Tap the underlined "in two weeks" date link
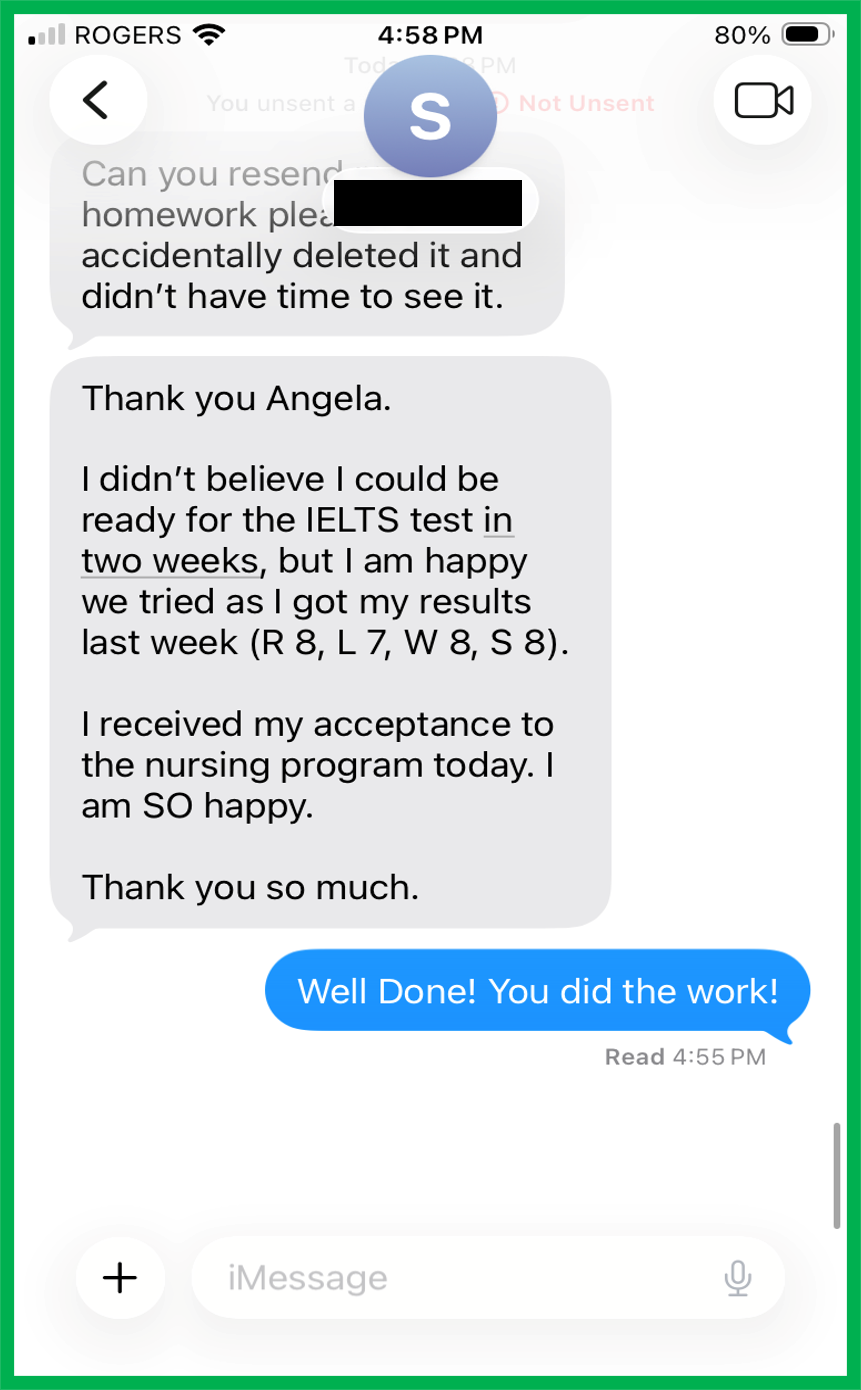This screenshot has height=1390, width=861. click(x=170, y=561)
